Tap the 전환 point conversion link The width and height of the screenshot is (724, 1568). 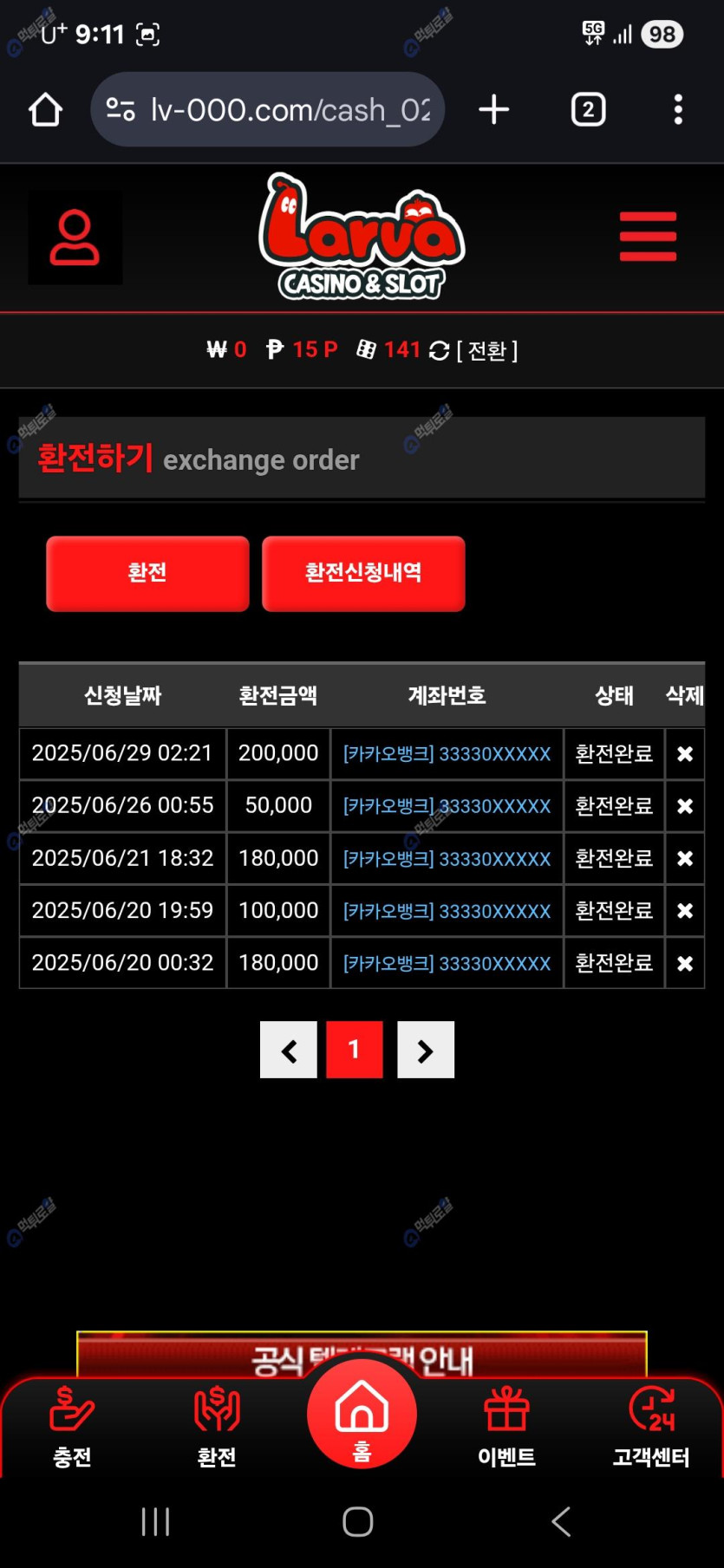pos(486,350)
